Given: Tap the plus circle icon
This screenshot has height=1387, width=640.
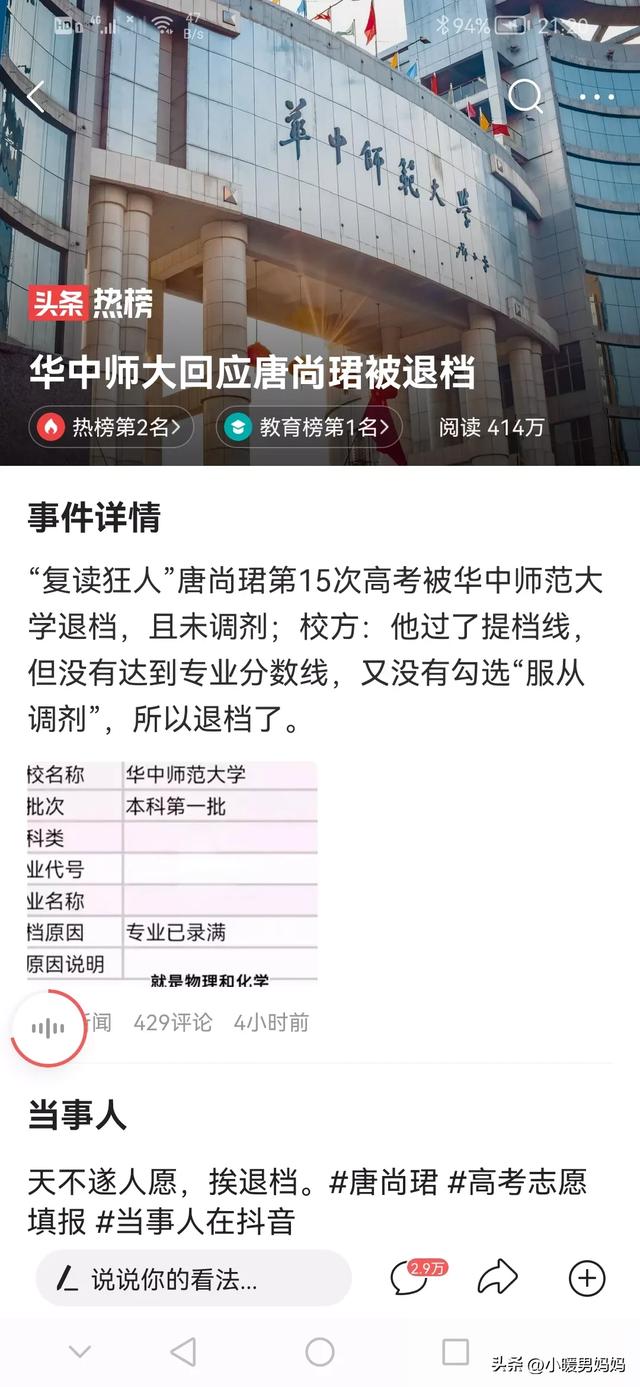Looking at the screenshot, I should coord(587,1277).
